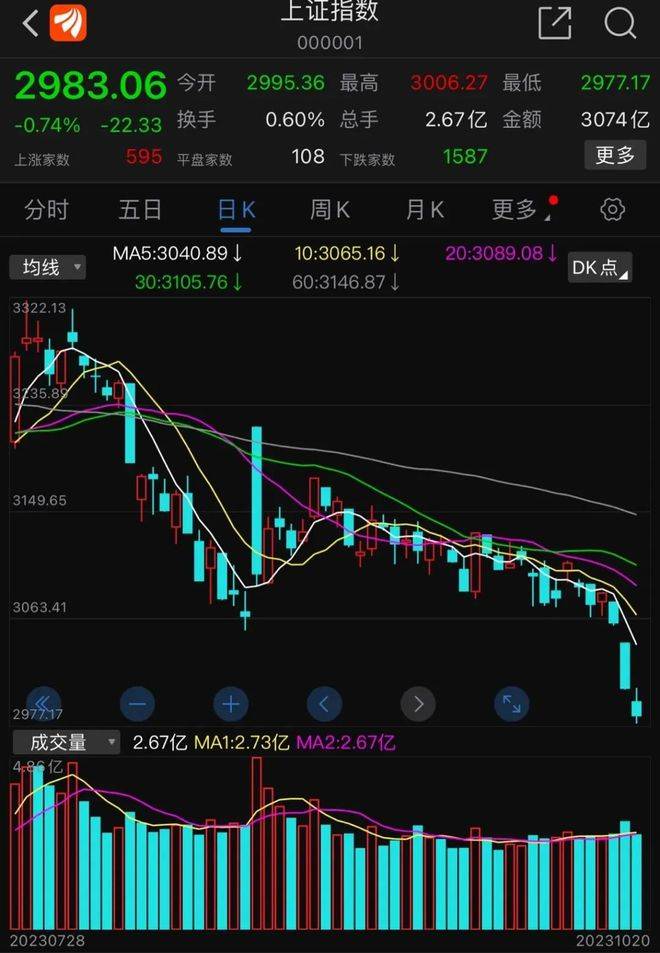Open the 成交量 indicator dropdown
The width and height of the screenshot is (660, 953).
65,742
